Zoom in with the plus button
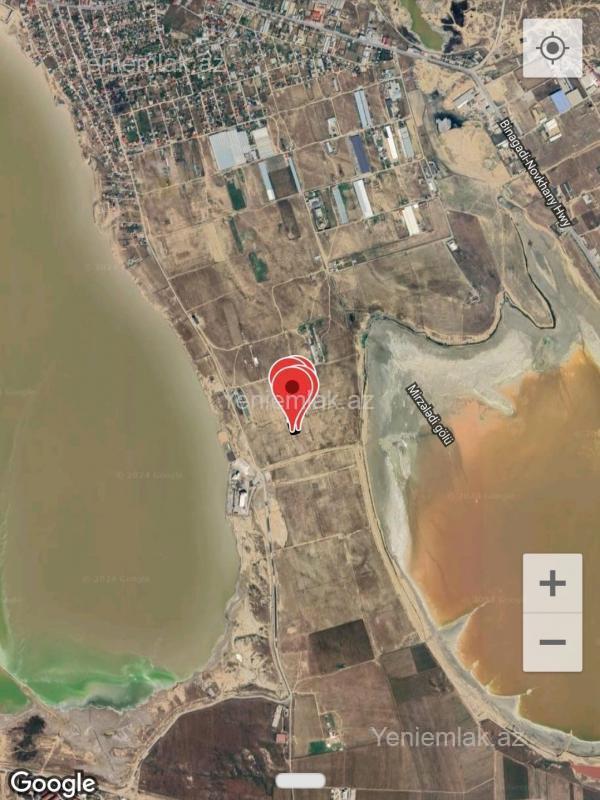600x800 pixels. pyautogui.click(x=552, y=583)
